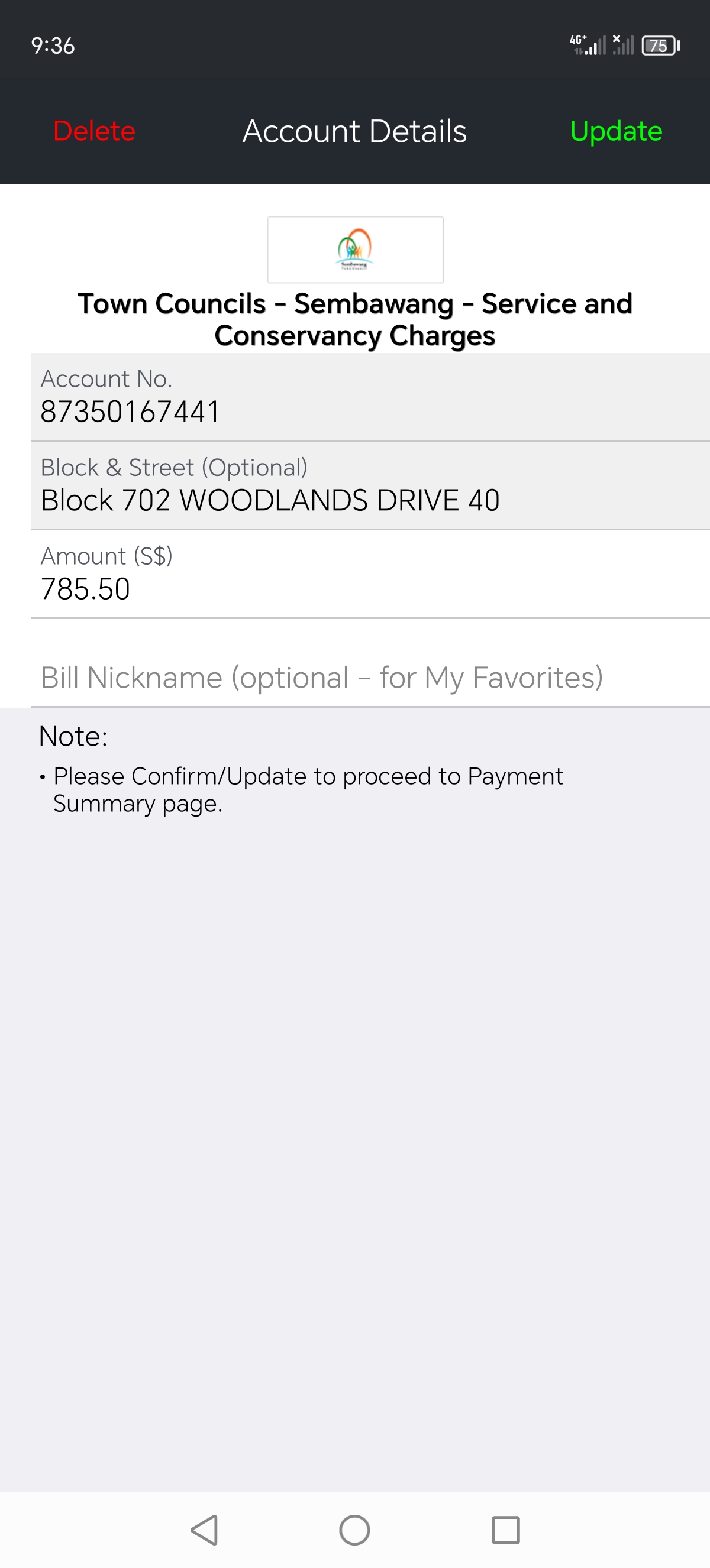The width and height of the screenshot is (710, 1568).
Task: Delete this saved bill account
Action: coord(95,131)
